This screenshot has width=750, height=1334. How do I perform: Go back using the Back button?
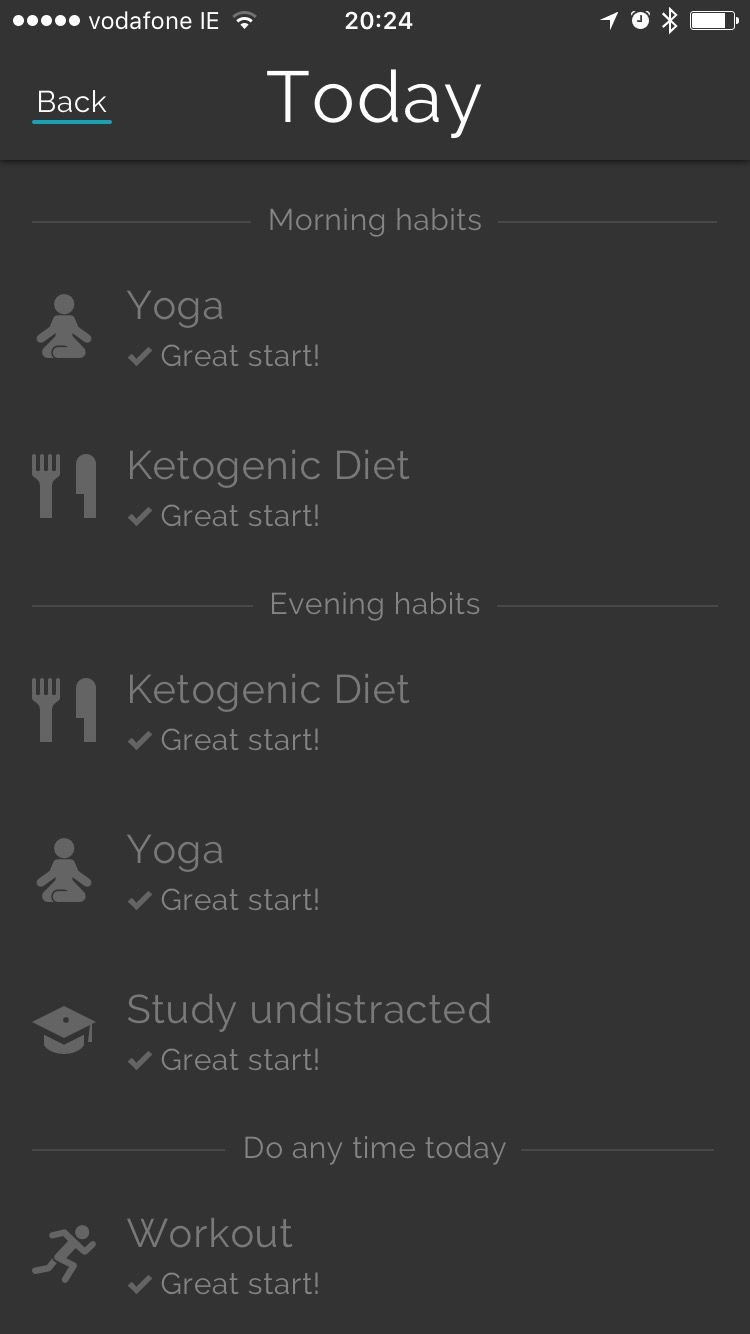pos(72,102)
